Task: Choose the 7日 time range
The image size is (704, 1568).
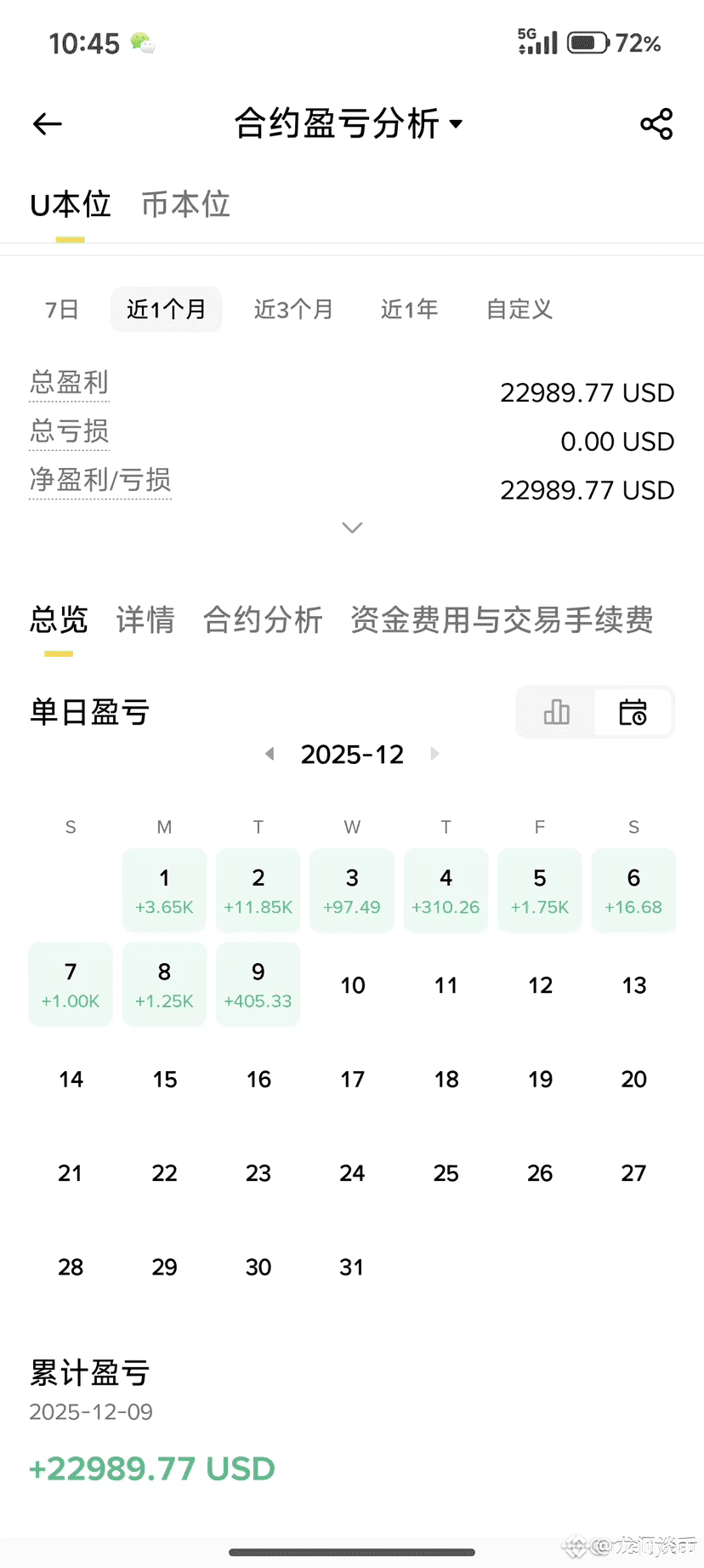Action: (x=62, y=309)
